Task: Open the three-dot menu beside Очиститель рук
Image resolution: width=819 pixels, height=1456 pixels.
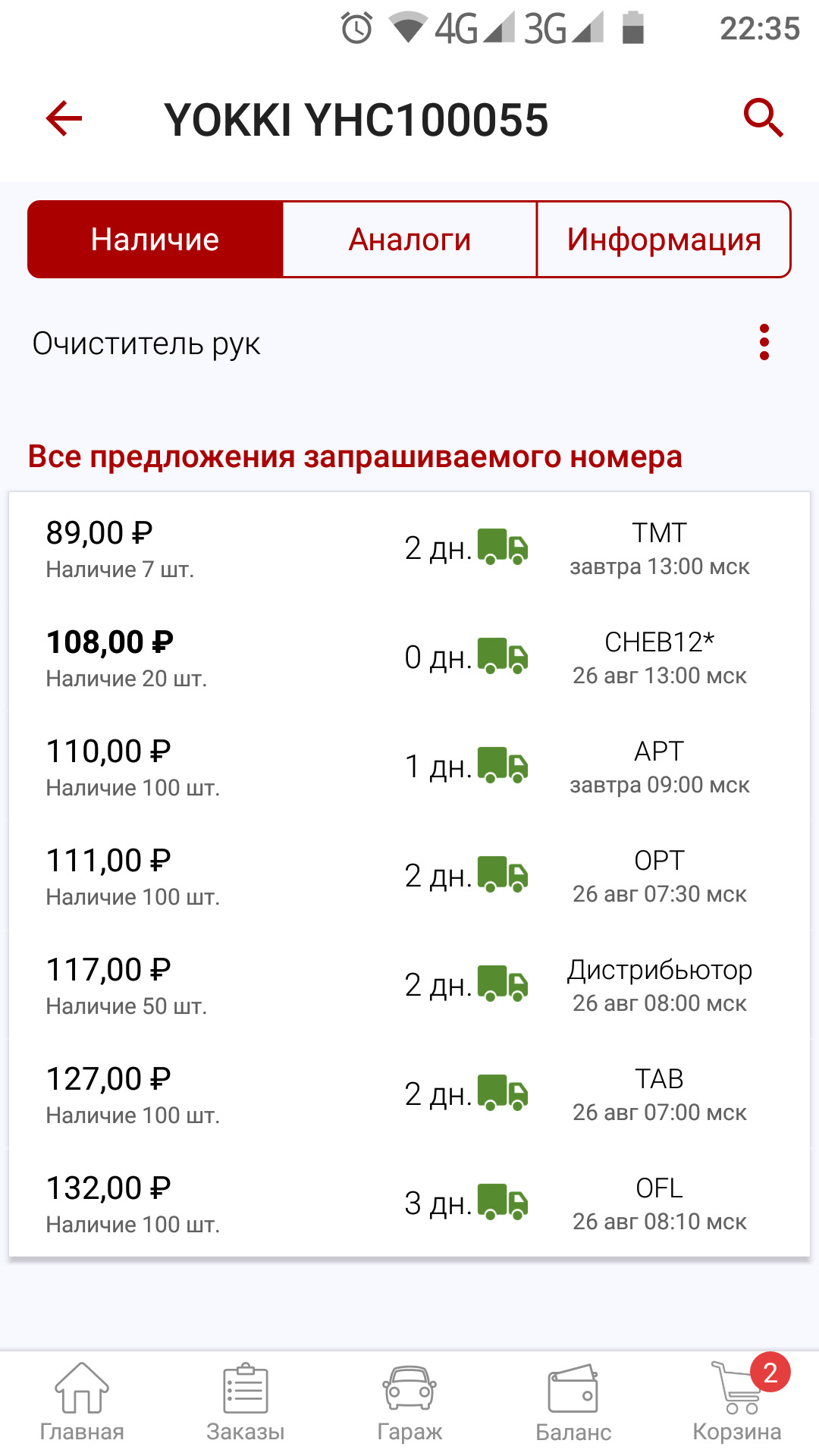Action: (x=764, y=343)
